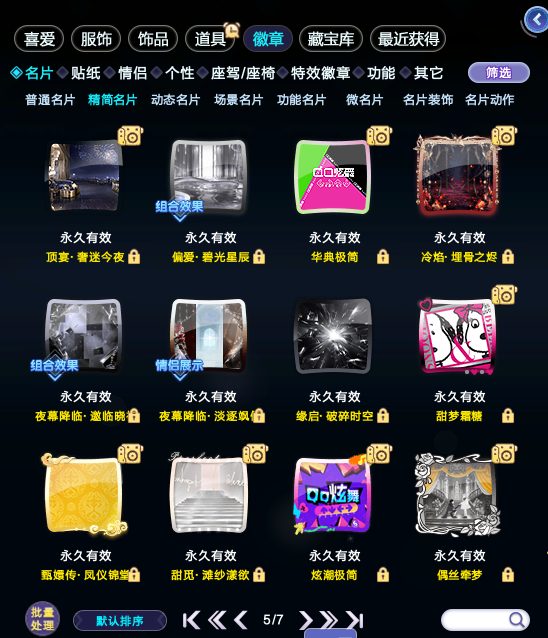Select the 甜梦霜糖 card item
Image resolution: width=548 pixels, height=638 pixels.
point(458,336)
